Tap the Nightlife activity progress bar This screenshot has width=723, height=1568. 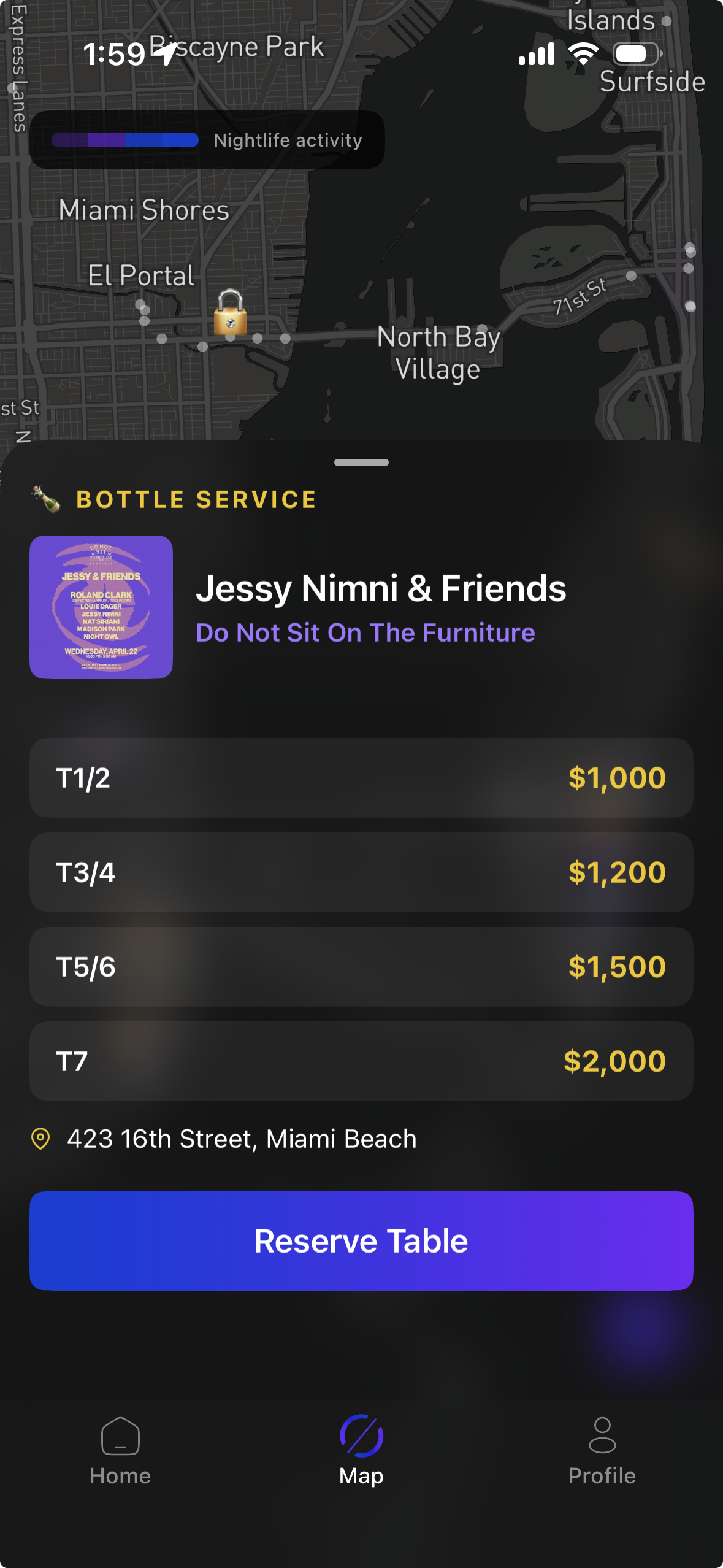[x=124, y=140]
